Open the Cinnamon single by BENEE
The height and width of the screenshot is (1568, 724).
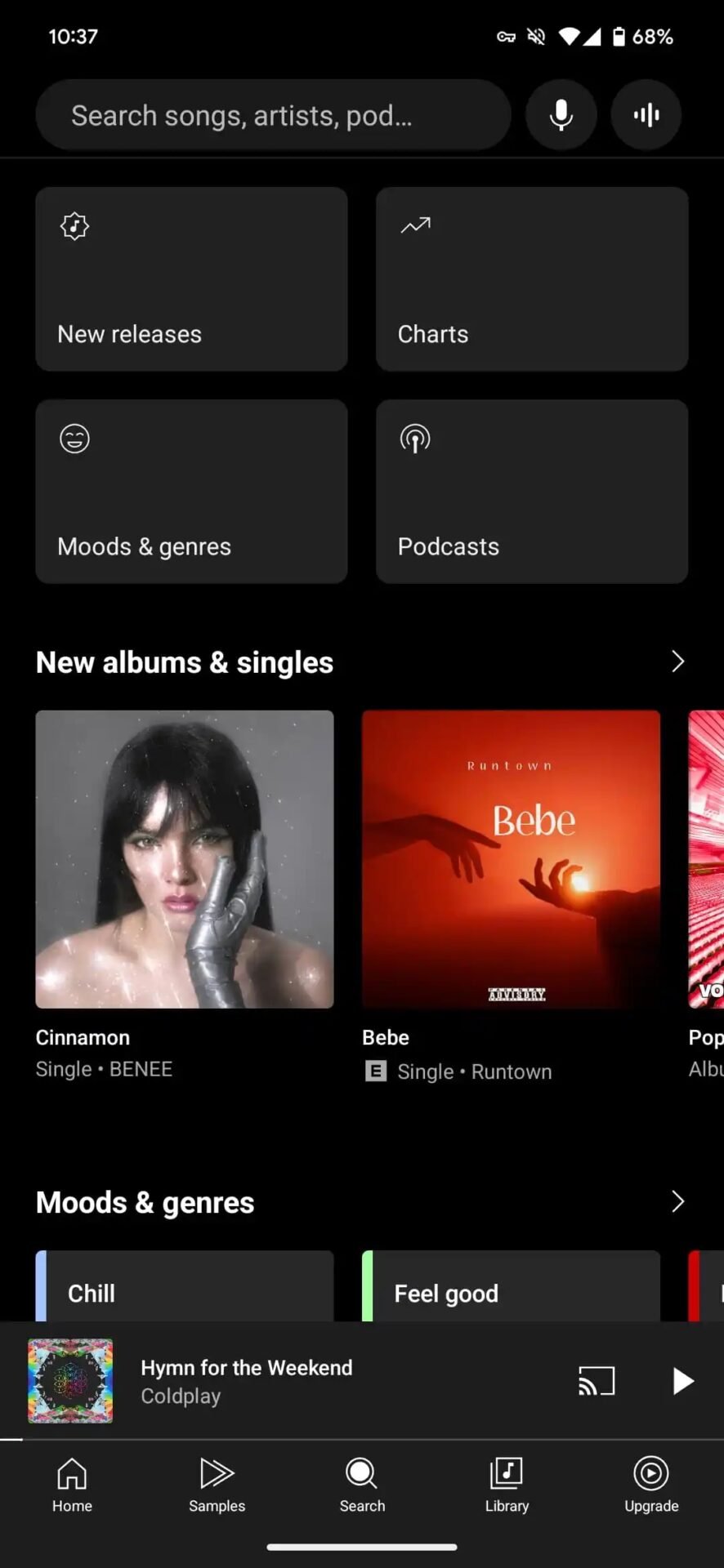click(185, 896)
